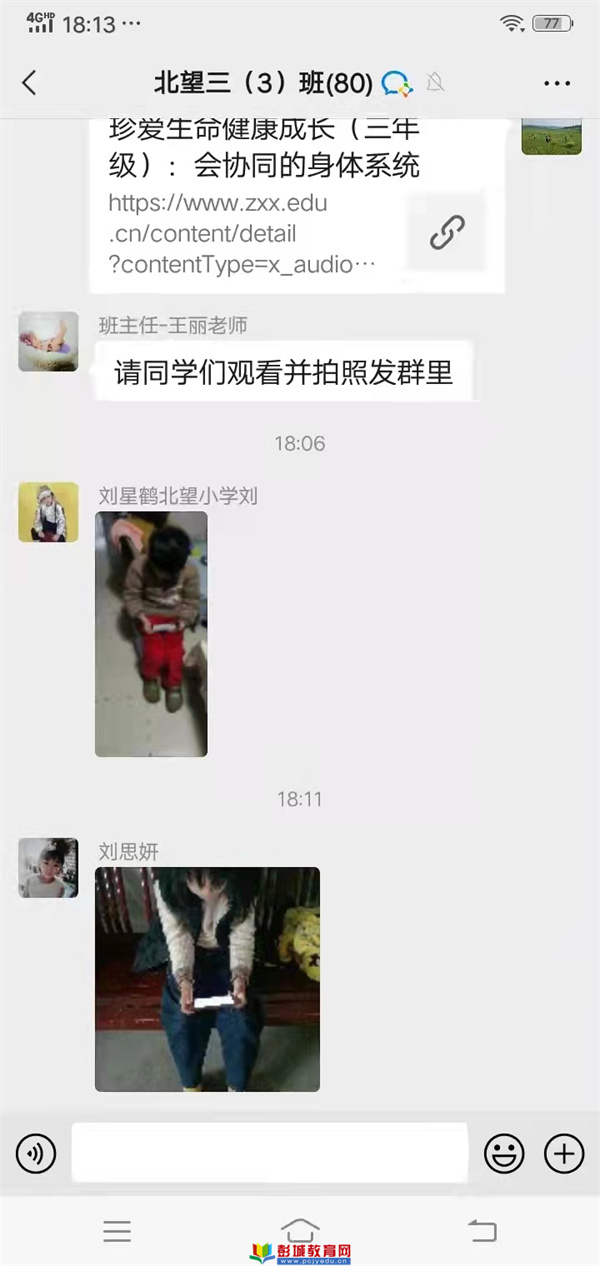
Task: Go back from the class group chat
Action: tap(29, 83)
